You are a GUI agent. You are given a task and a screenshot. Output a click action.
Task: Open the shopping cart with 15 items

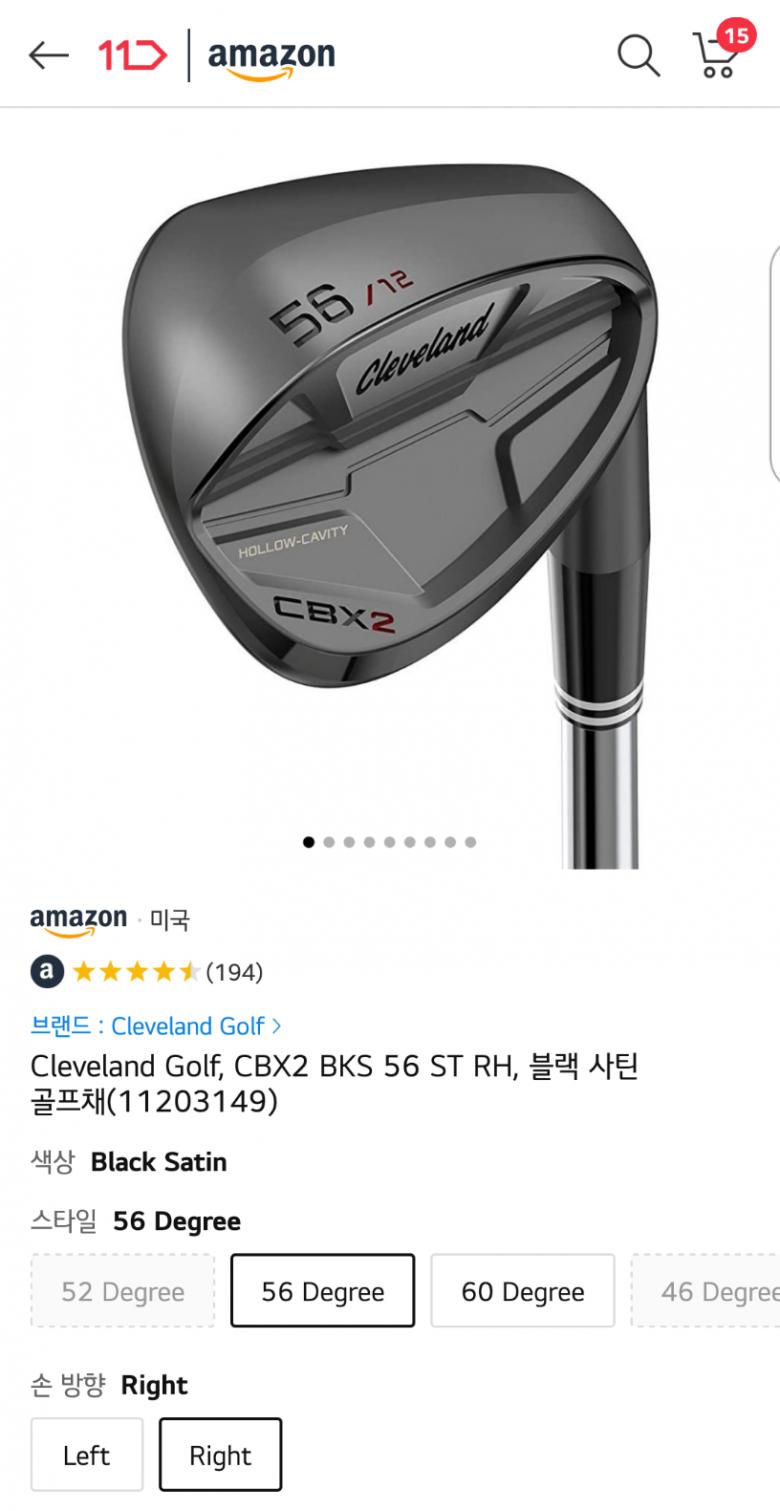tap(718, 54)
